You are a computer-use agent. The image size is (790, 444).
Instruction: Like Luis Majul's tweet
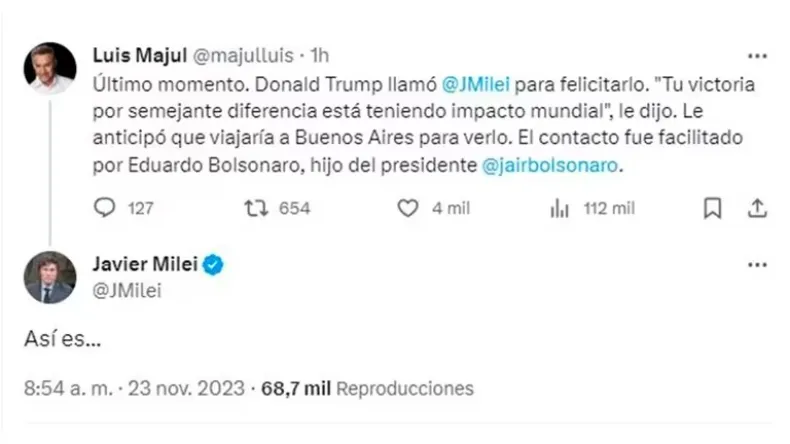point(407,208)
